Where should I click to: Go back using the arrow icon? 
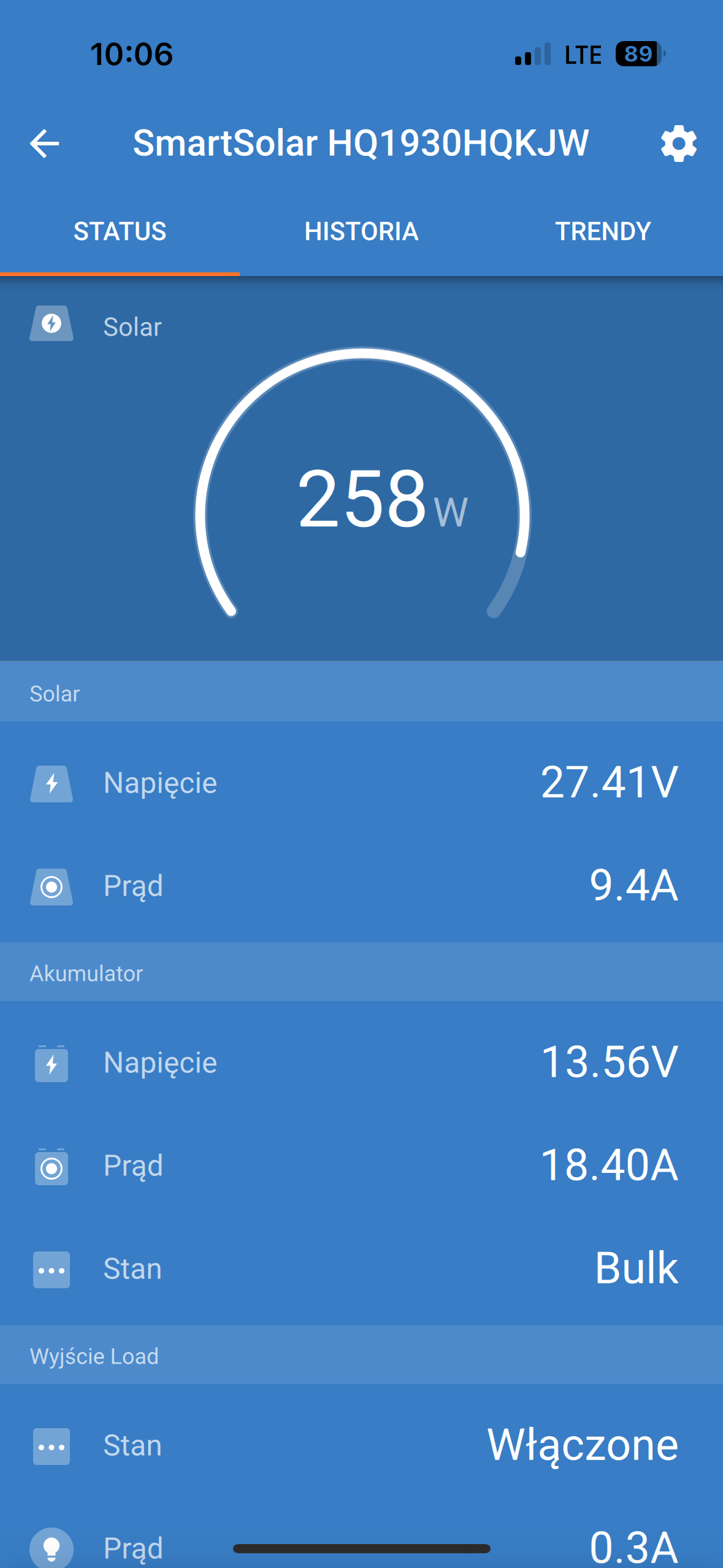click(44, 144)
